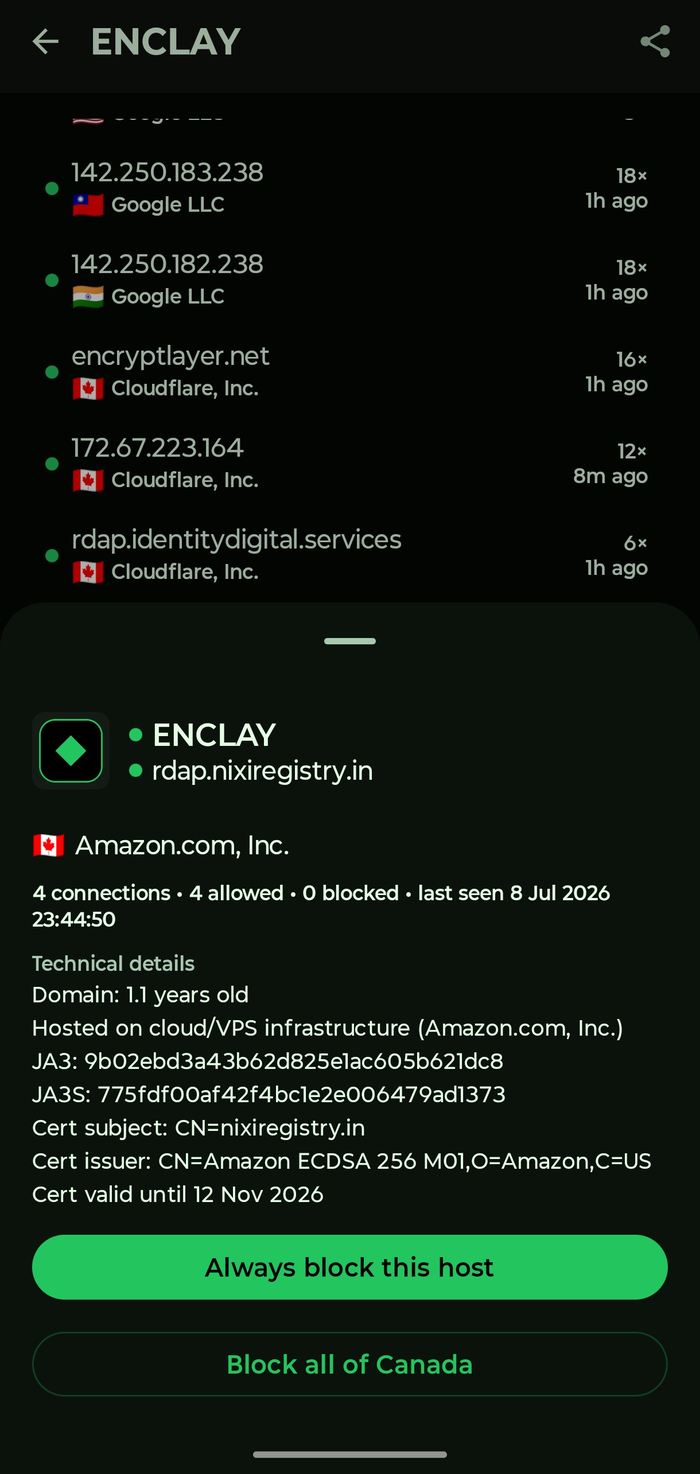Image resolution: width=700 pixels, height=1474 pixels.
Task: Share the ENCLAY connection report
Action: [x=655, y=41]
